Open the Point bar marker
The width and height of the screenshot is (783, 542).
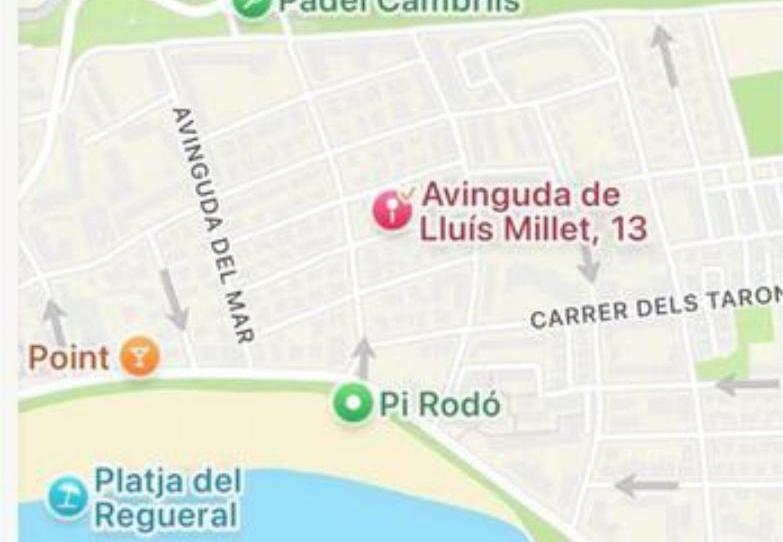[x=140, y=357]
